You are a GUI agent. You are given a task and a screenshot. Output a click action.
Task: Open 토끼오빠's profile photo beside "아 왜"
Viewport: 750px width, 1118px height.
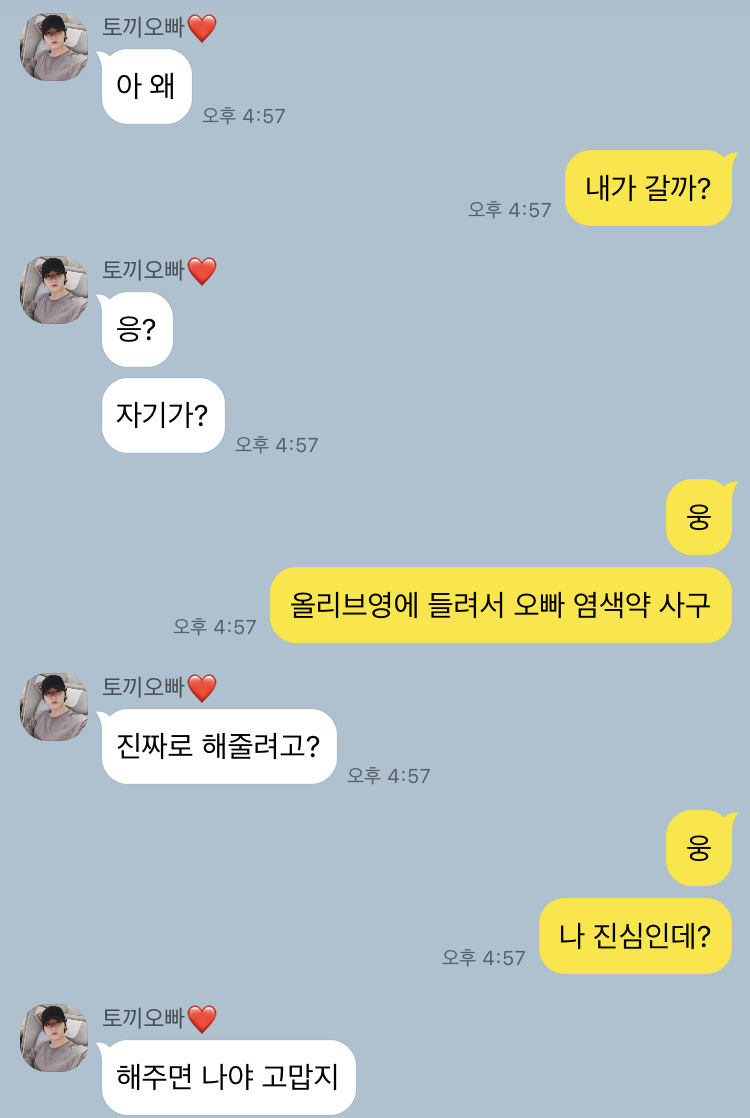tap(54, 47)
